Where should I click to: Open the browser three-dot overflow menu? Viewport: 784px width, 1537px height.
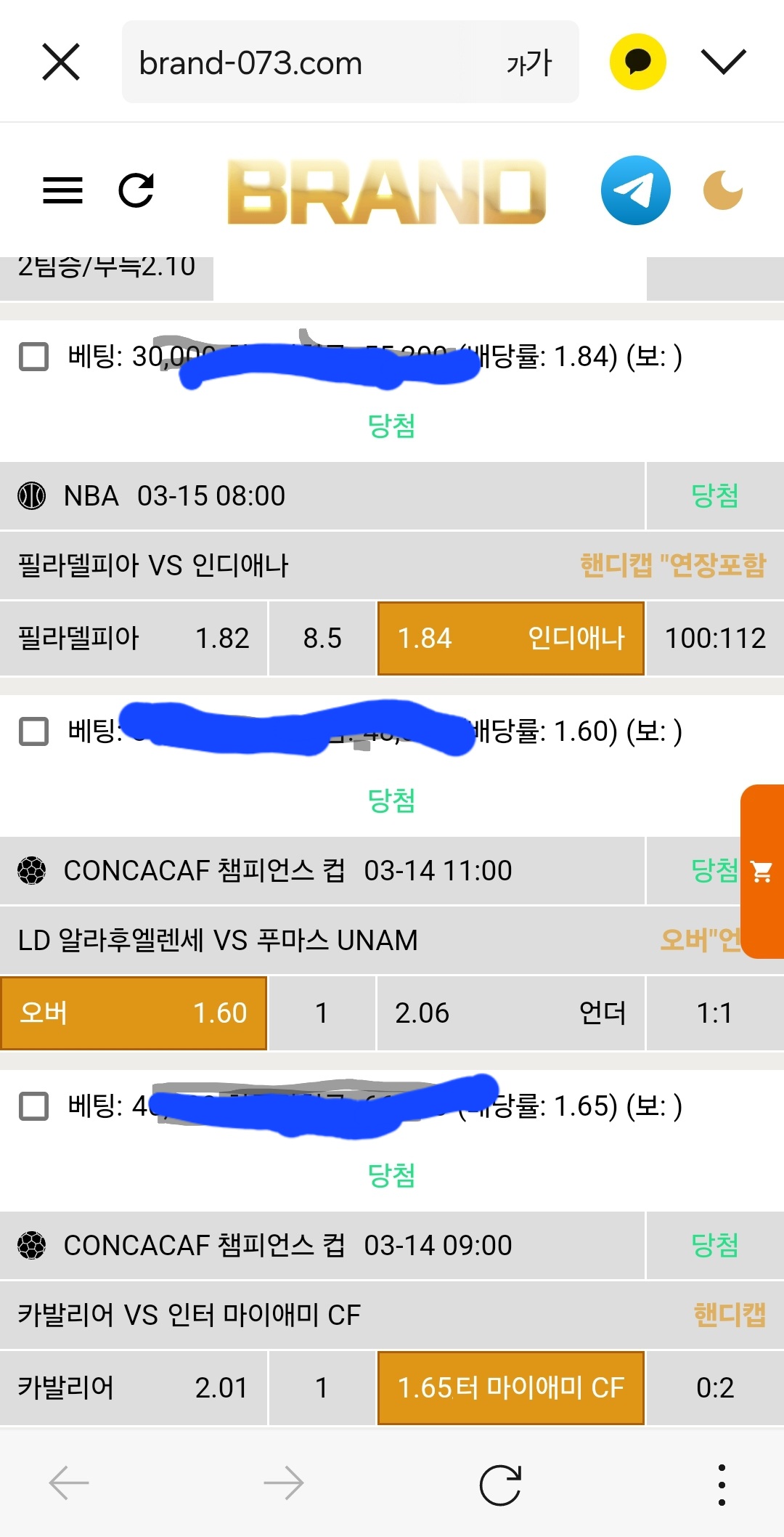point(721,1484)
